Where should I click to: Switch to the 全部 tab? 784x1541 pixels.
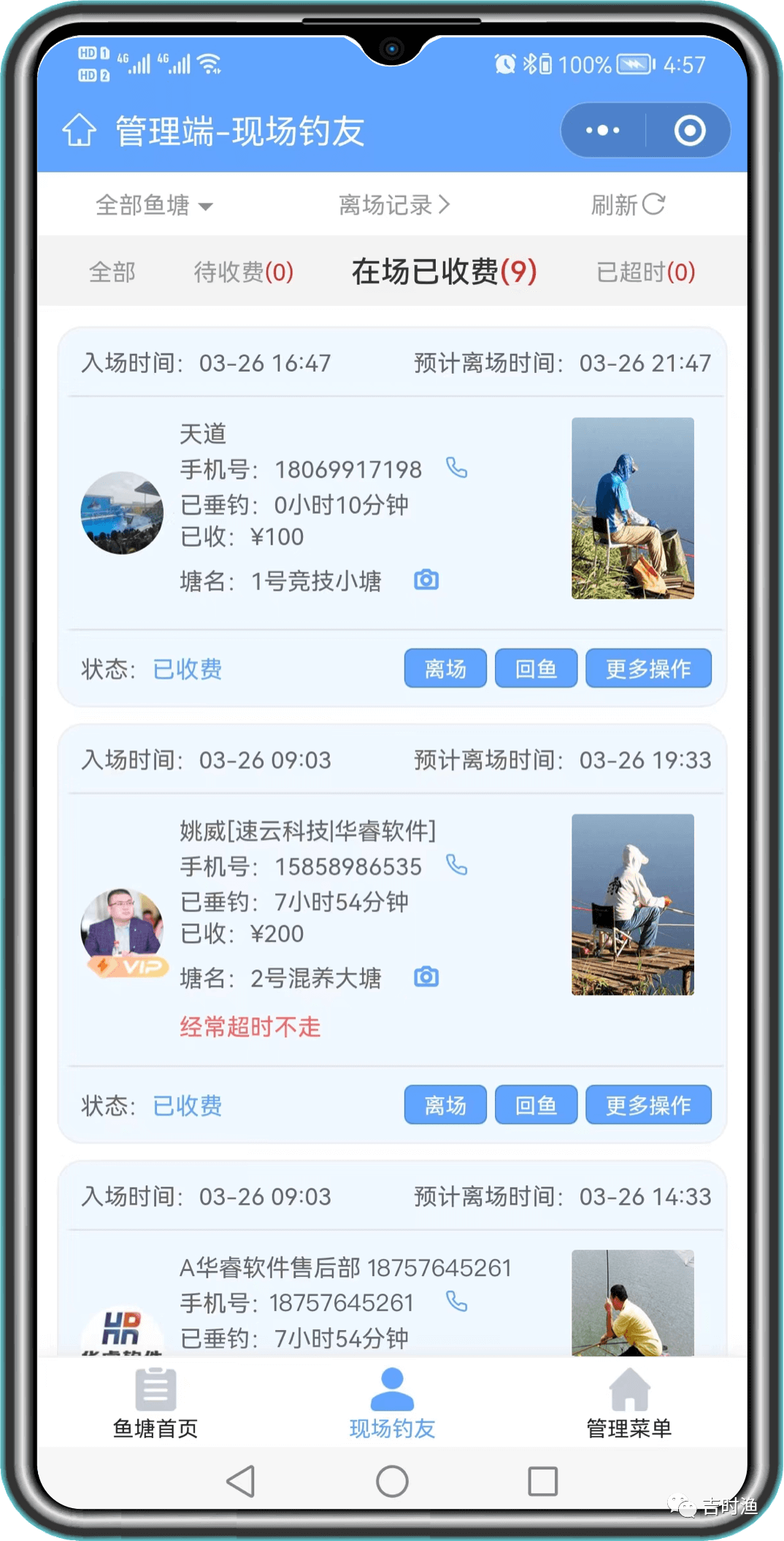112,272
